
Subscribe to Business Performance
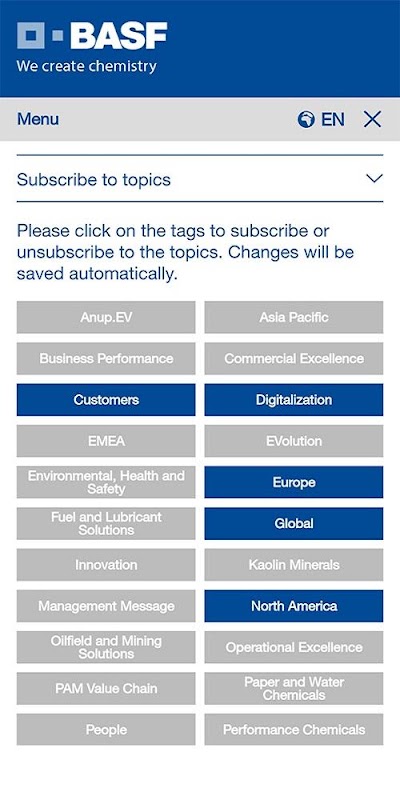(x=106, y=359)
